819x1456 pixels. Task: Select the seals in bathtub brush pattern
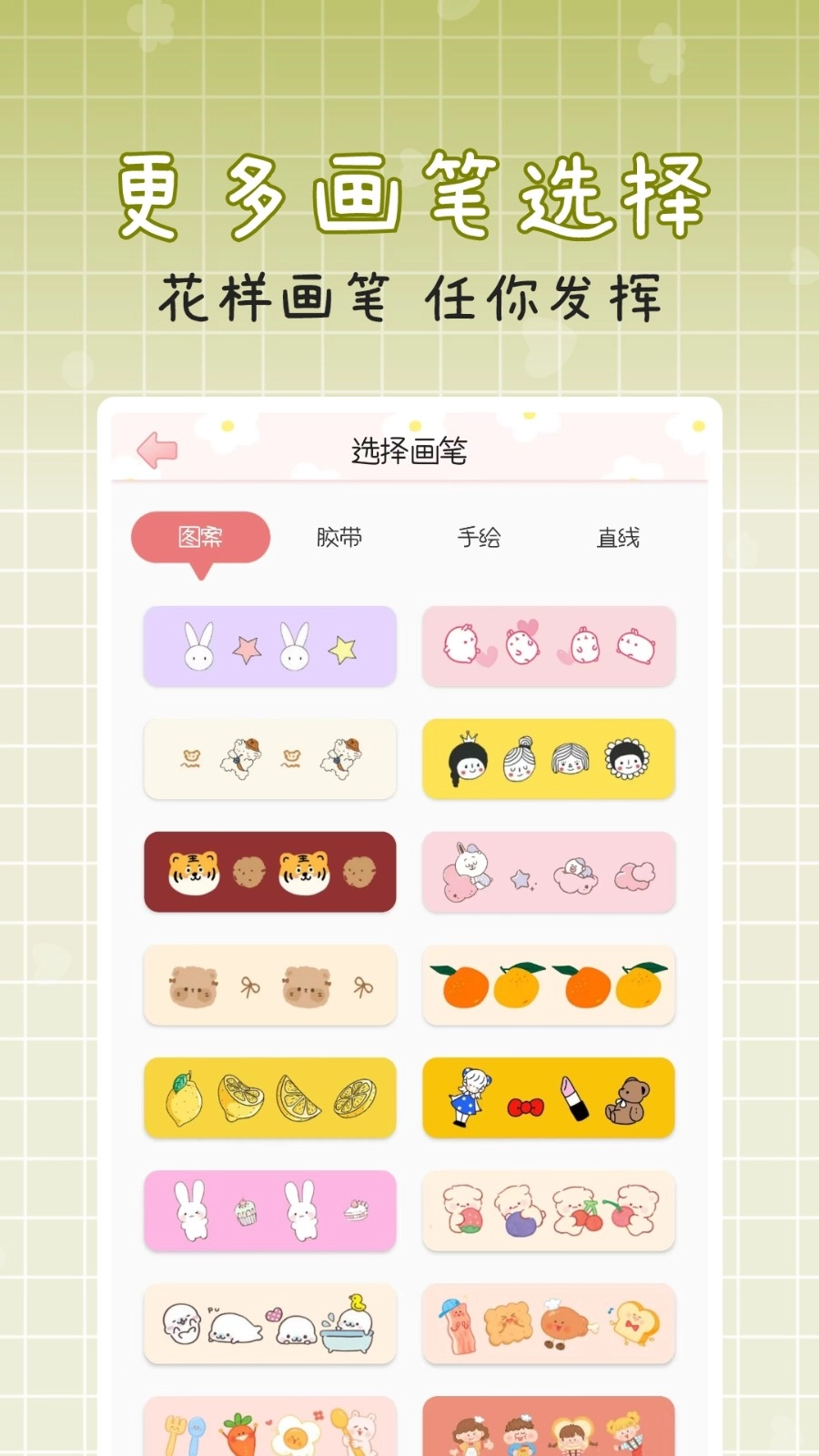[x=270, y=1325]
